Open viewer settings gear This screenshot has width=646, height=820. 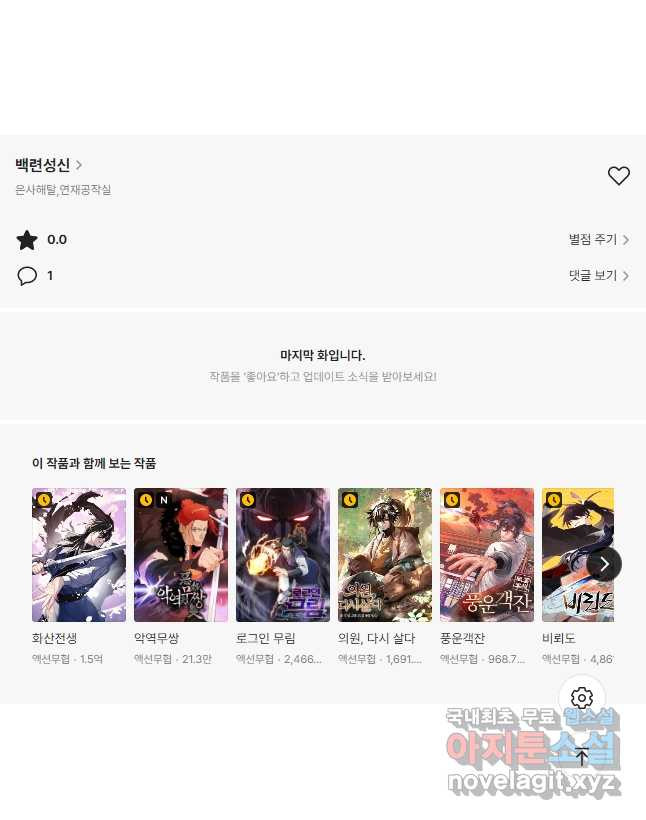(x=582, y=698)
